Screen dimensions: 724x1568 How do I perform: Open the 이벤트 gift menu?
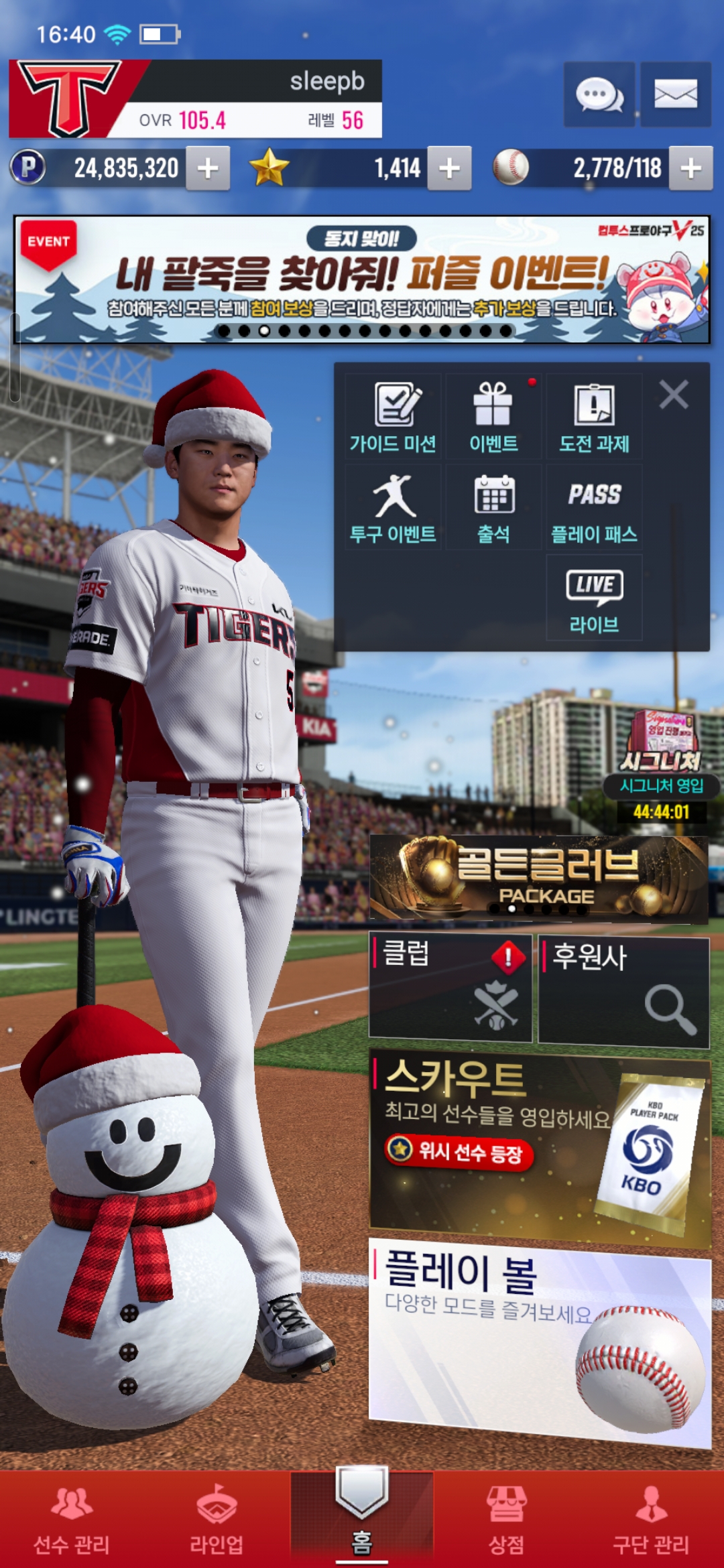[493, 417]
